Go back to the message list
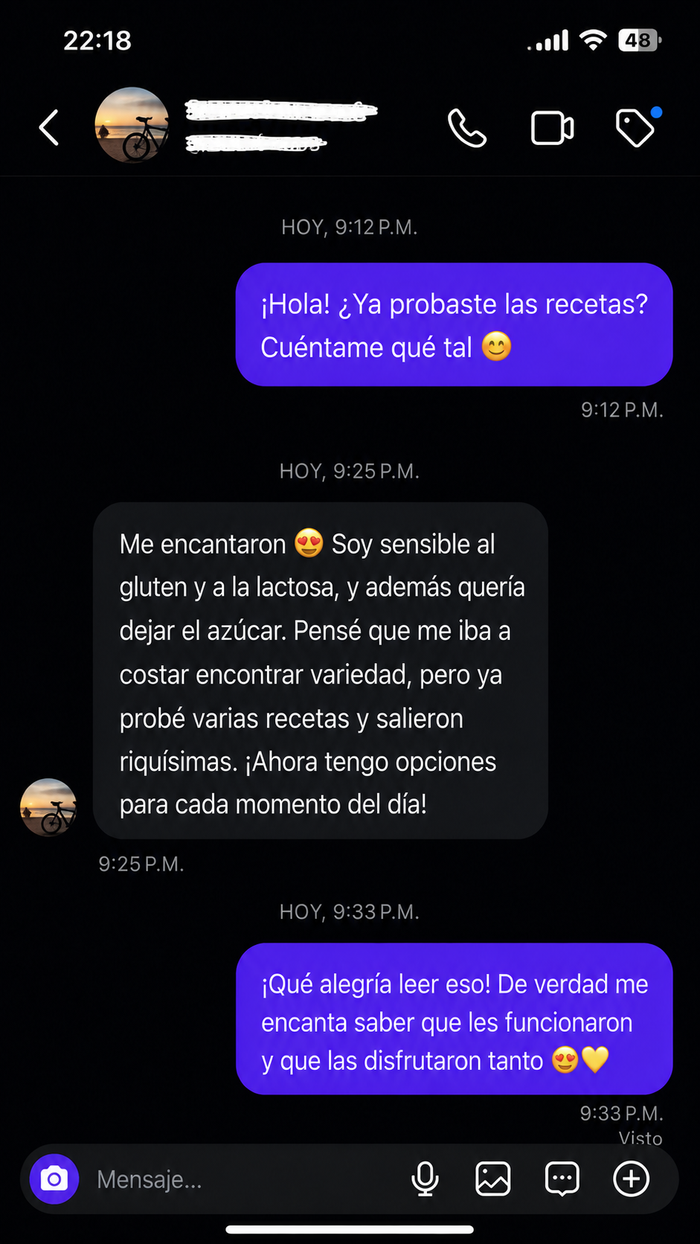The height and width of the screenshot is (1244, 700). pos(48,128)
